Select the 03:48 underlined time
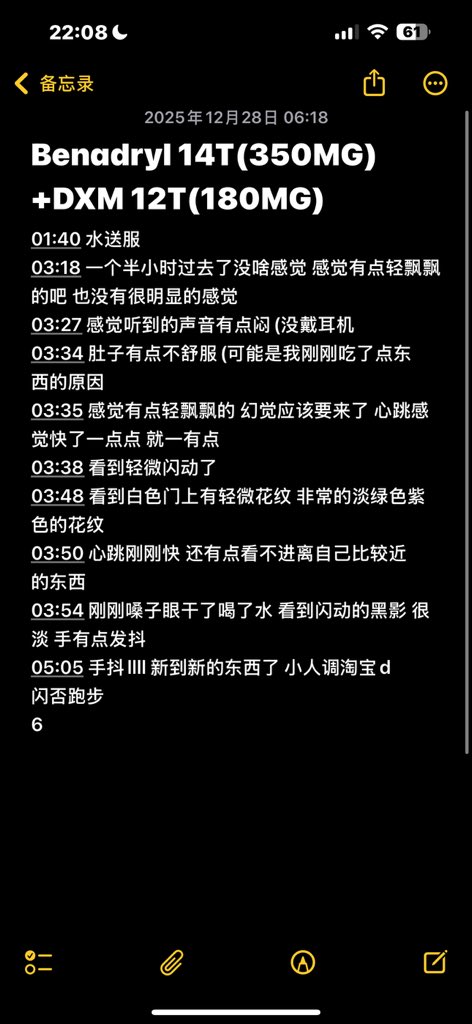The width and height of the screenshot is (472, 1024). point(56,496)
